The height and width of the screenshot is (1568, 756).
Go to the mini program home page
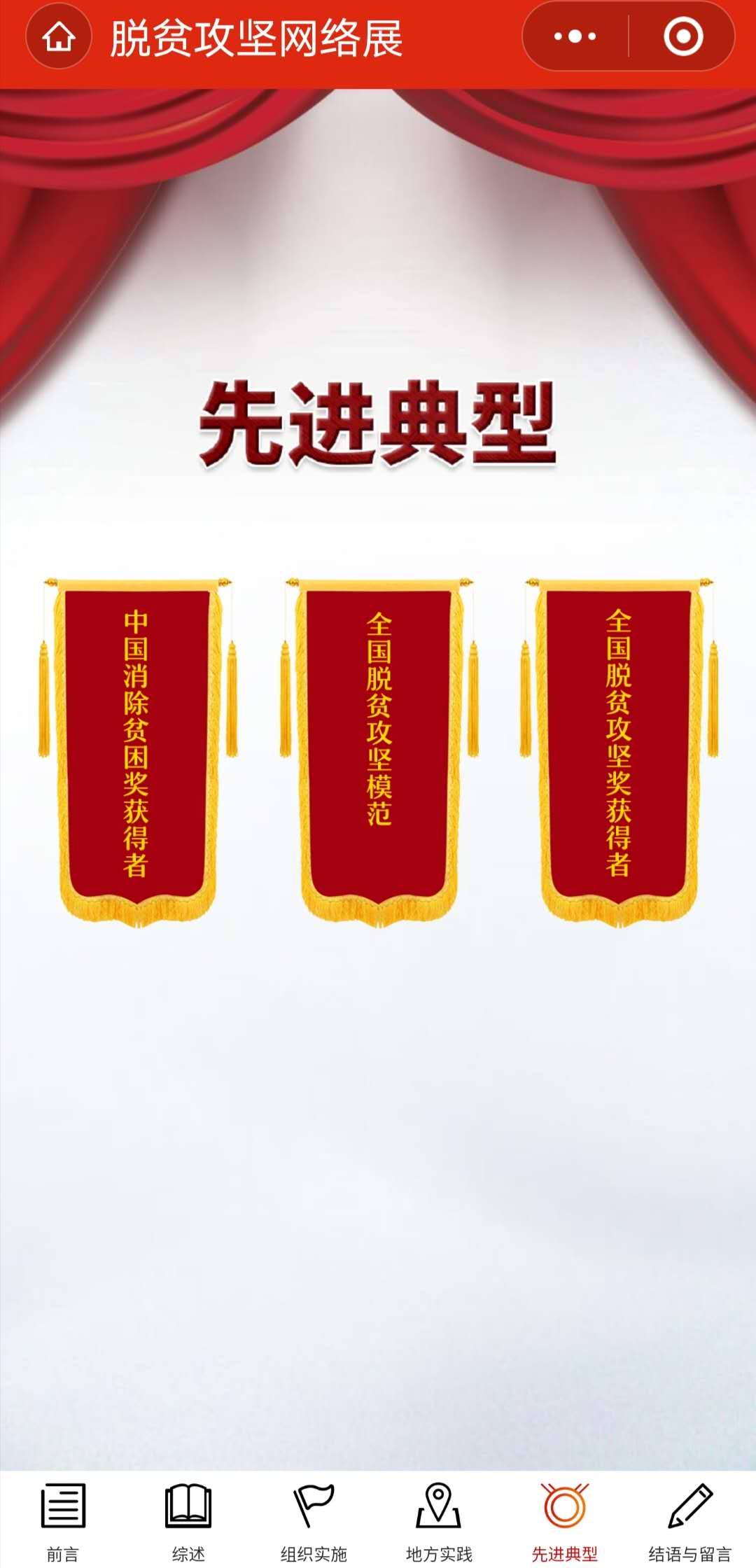59,36
